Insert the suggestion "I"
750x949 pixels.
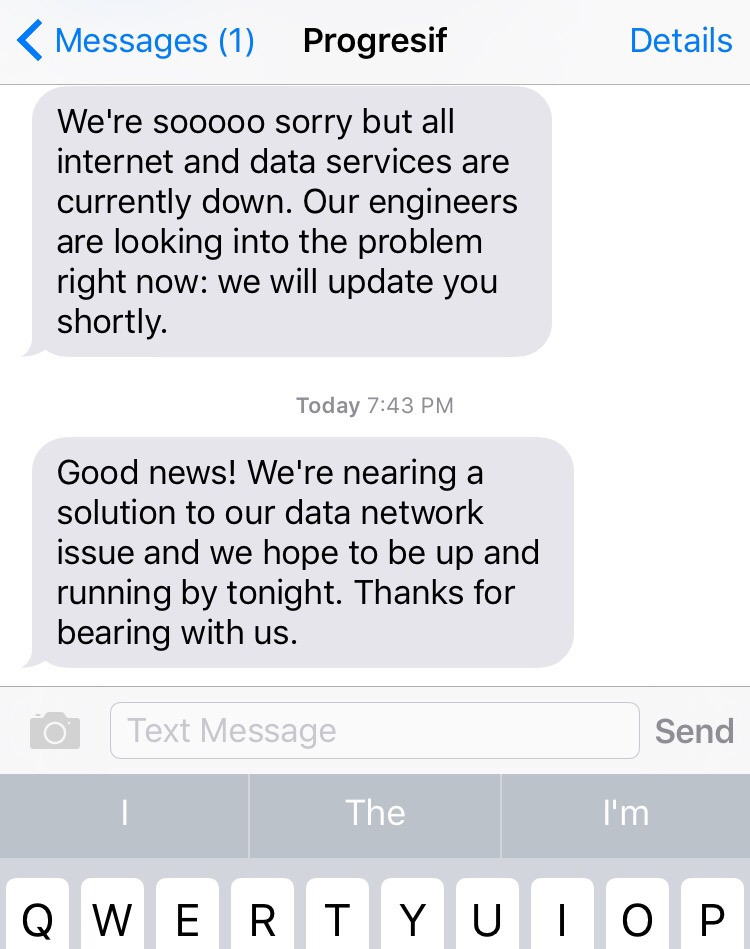coord(124,812)
